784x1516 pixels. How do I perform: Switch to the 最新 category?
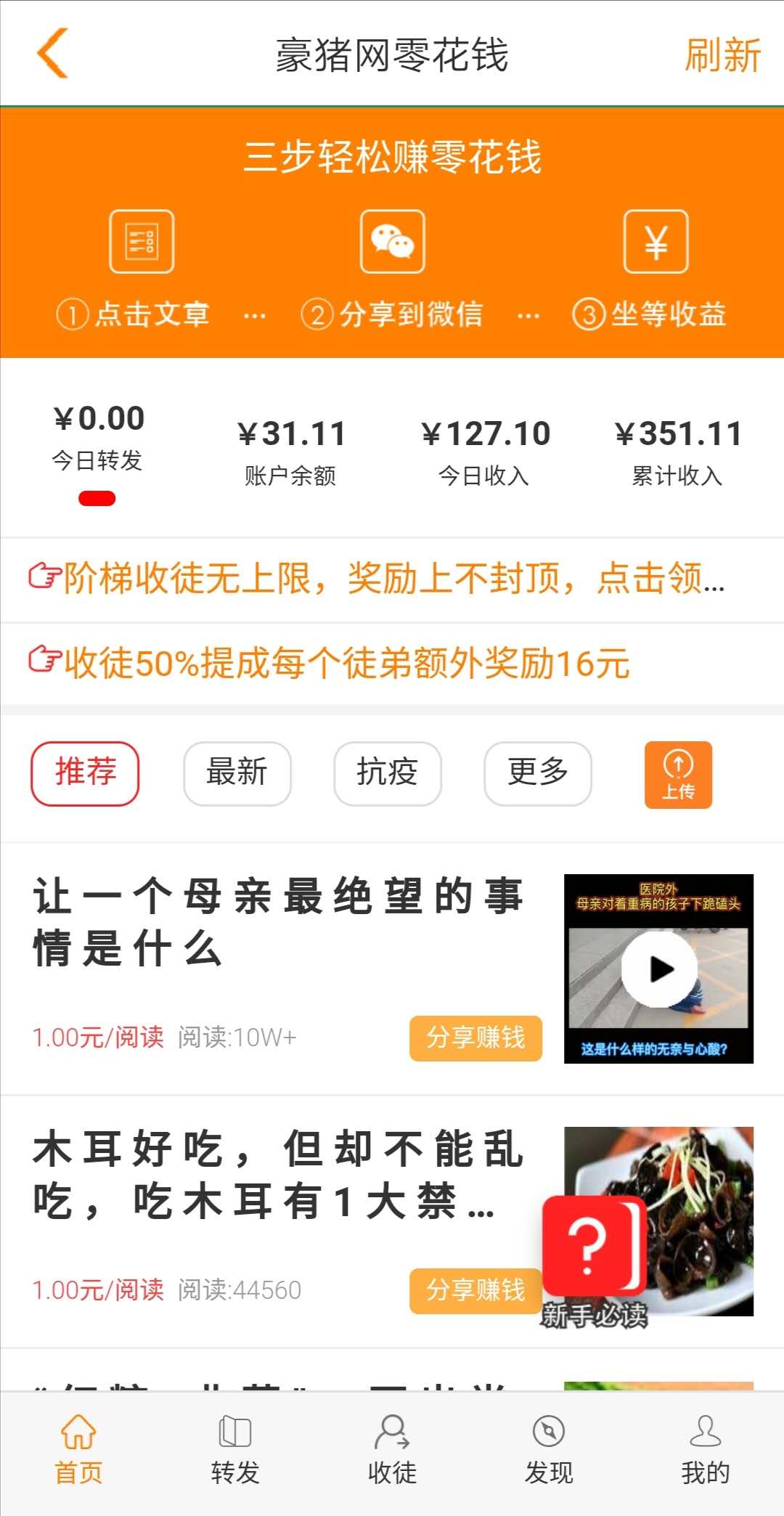(x=237, y=773)
